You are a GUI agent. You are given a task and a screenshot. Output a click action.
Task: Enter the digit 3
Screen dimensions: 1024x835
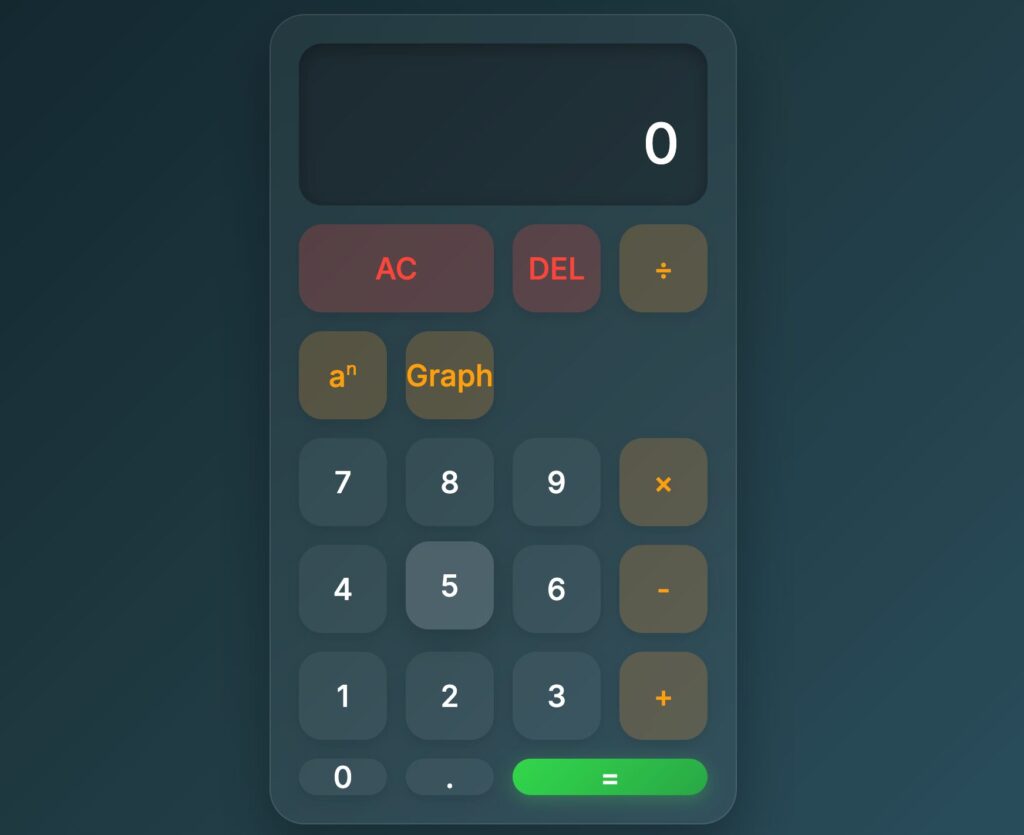tap(556, 696)
